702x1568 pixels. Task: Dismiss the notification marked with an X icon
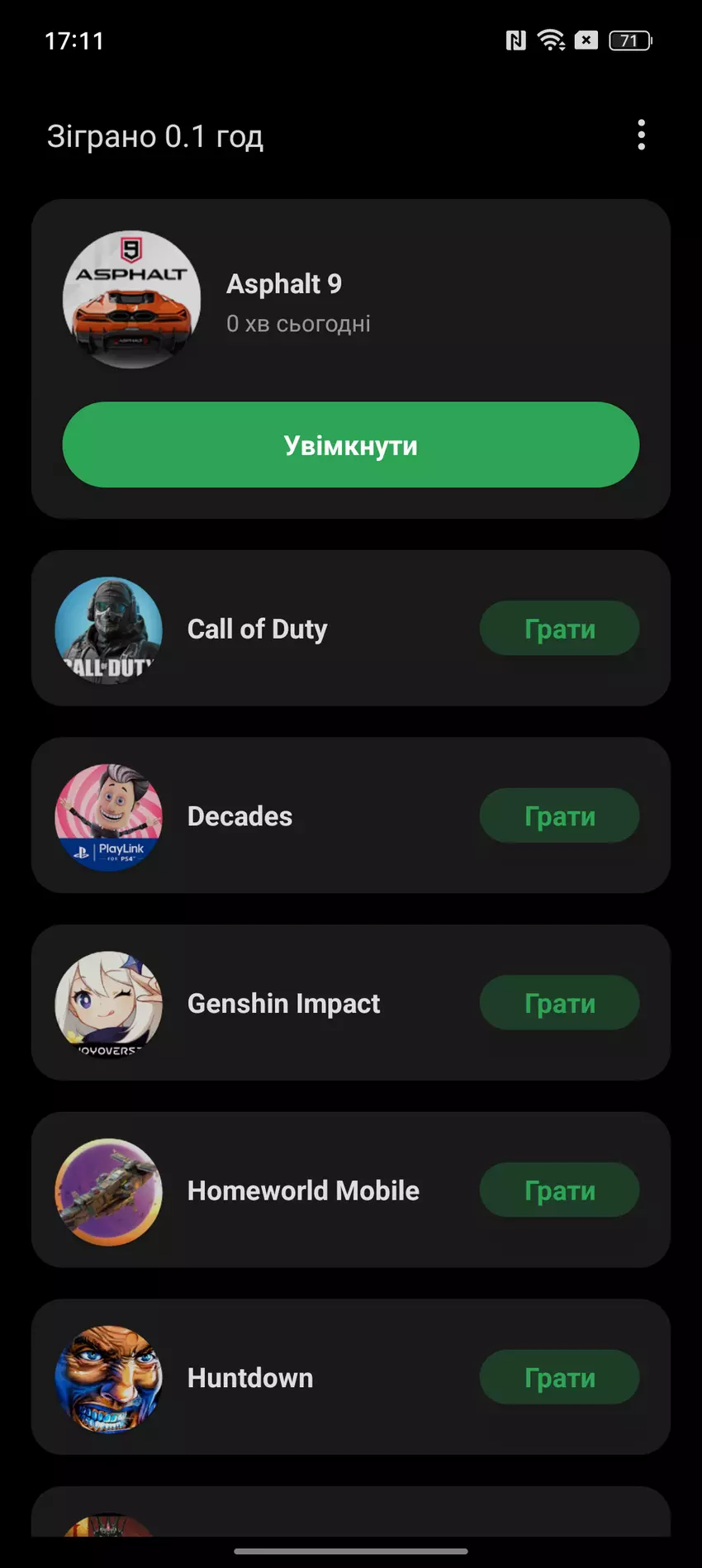pyautogui.click(x=586, y=39)
